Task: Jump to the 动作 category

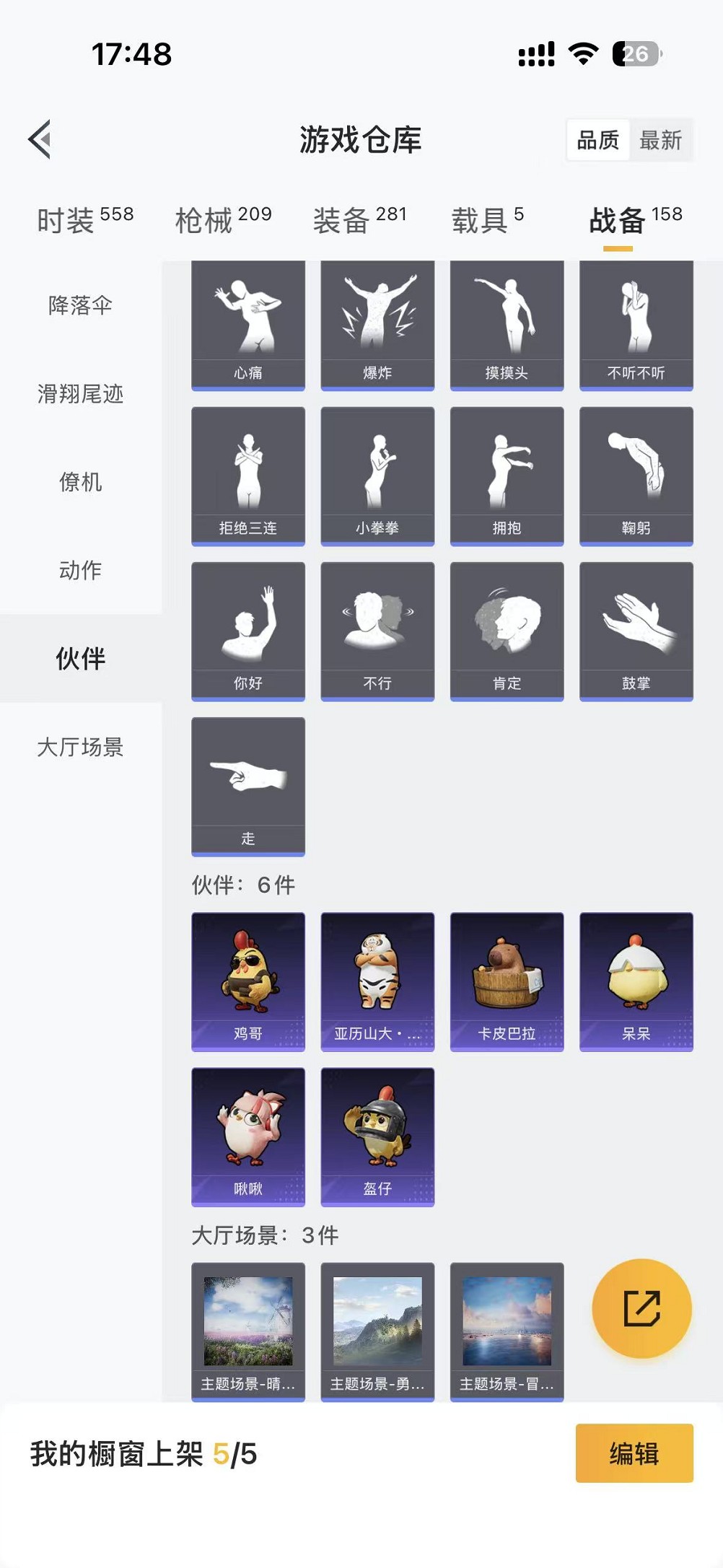Action: (x=80, y=570)
